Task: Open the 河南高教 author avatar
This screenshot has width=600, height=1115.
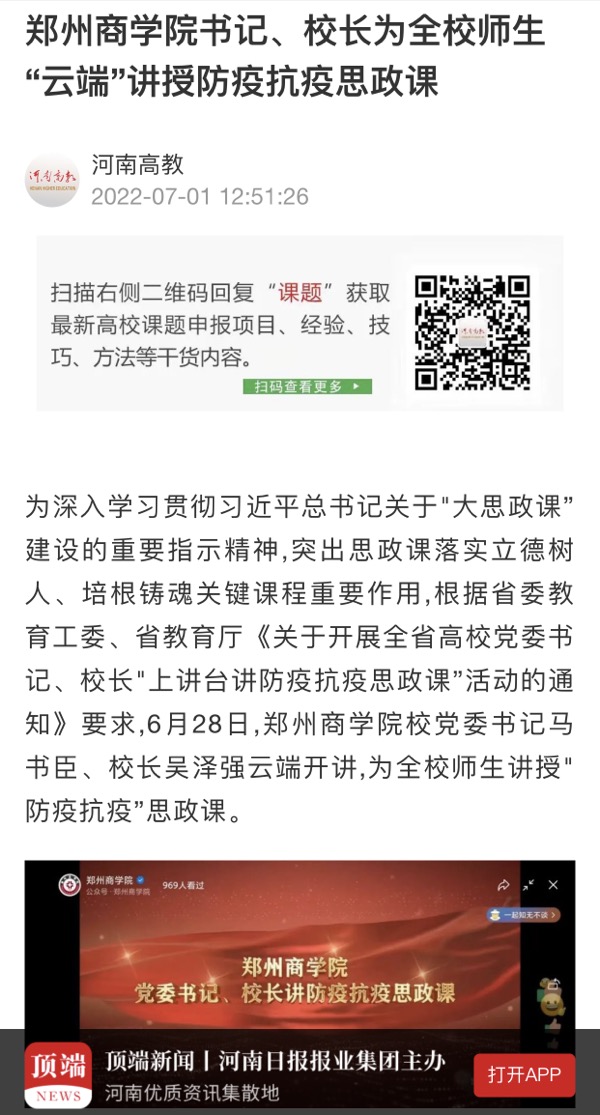Action: (52, 180)
